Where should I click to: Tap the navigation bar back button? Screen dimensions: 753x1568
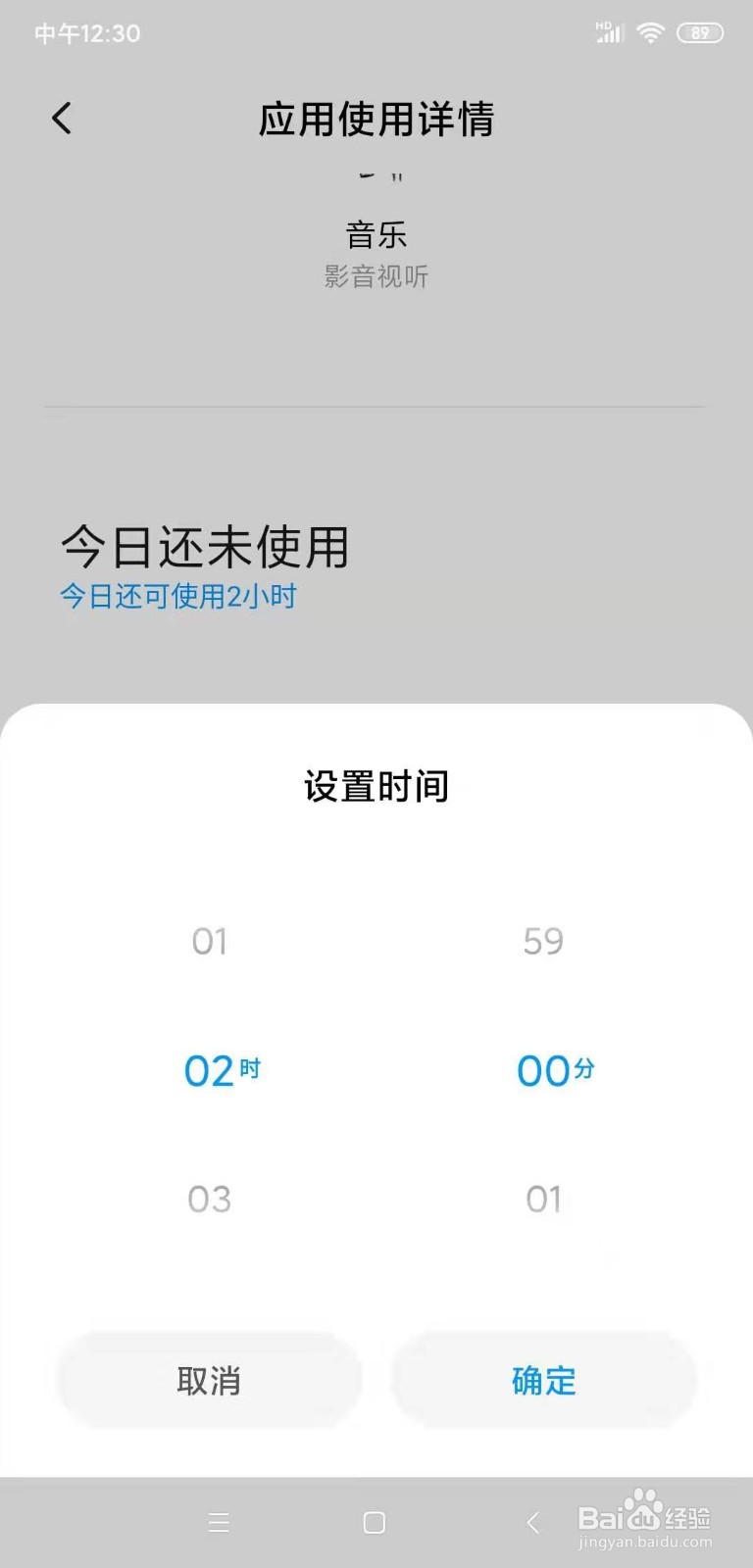pos(532,1523)
